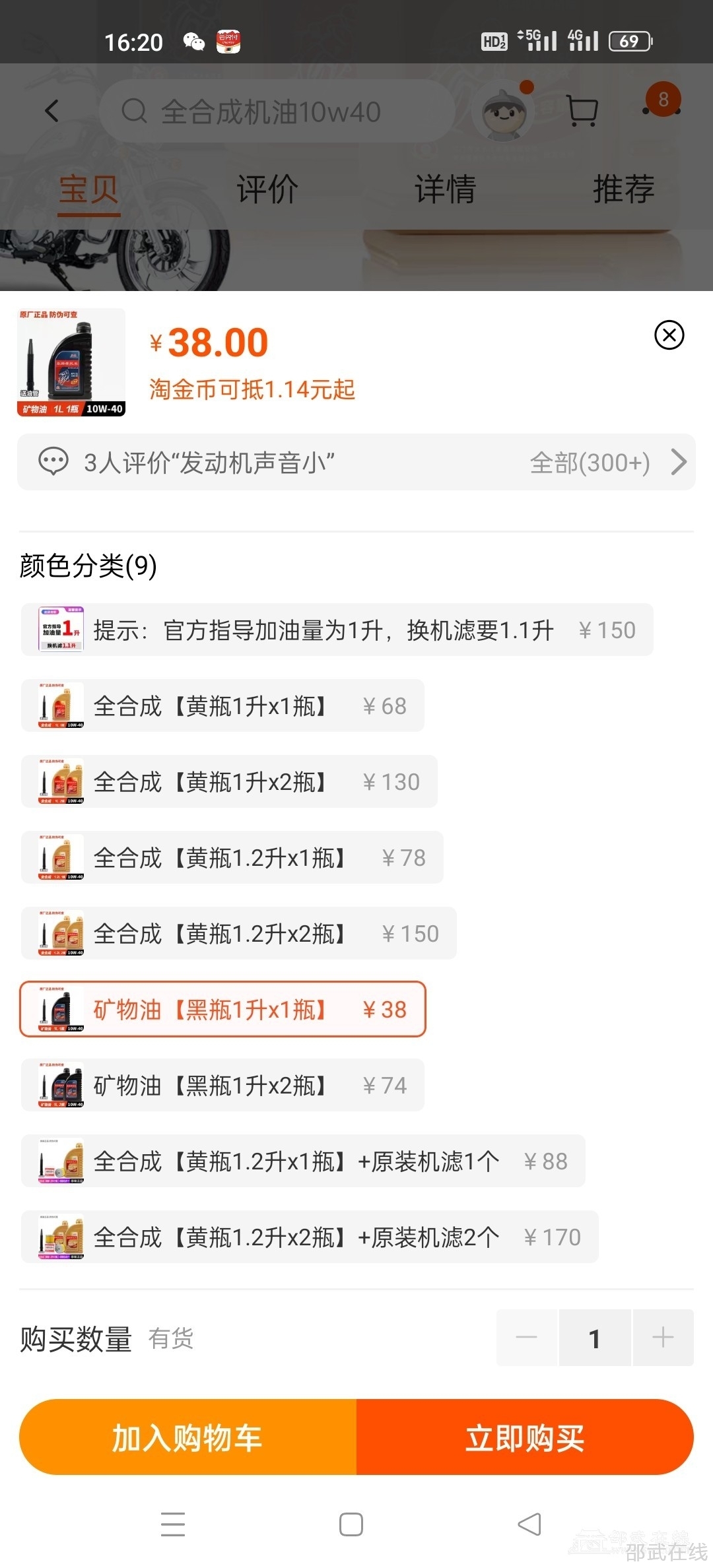Increase purchase quantity with plus

click(663, 1338)
